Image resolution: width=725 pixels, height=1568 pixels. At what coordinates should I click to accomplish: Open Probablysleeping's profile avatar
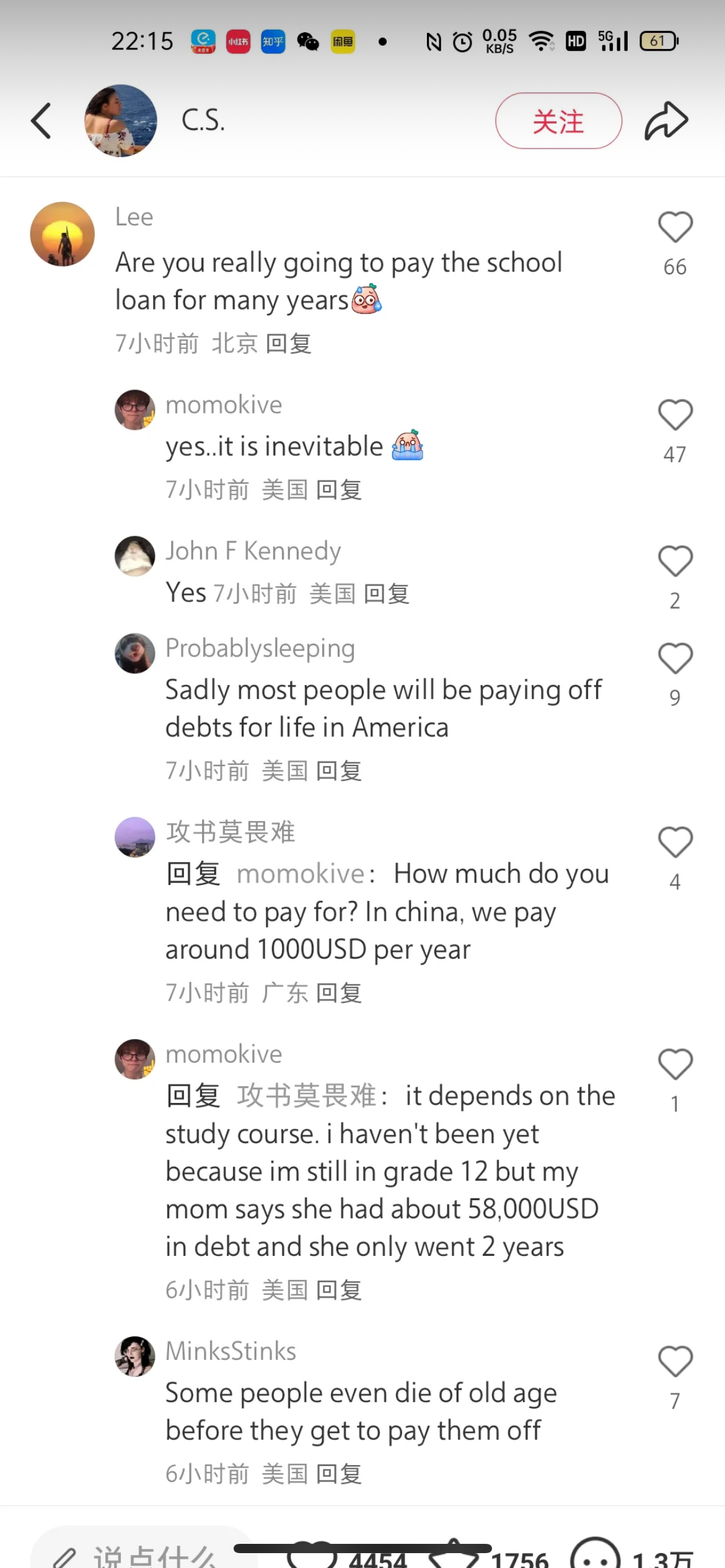tap(134, 653)
